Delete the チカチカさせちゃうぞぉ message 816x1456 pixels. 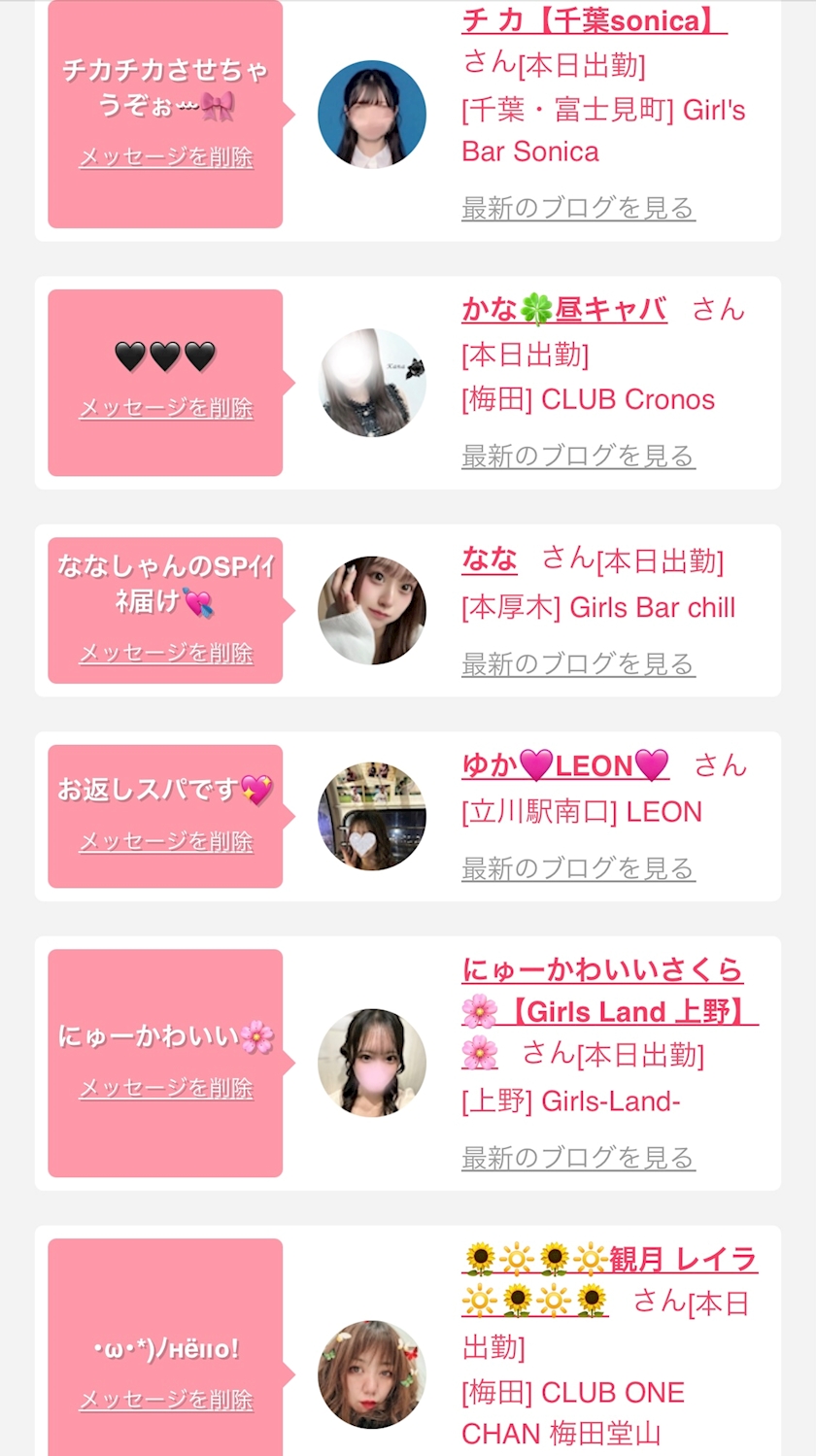click(165, 157)
